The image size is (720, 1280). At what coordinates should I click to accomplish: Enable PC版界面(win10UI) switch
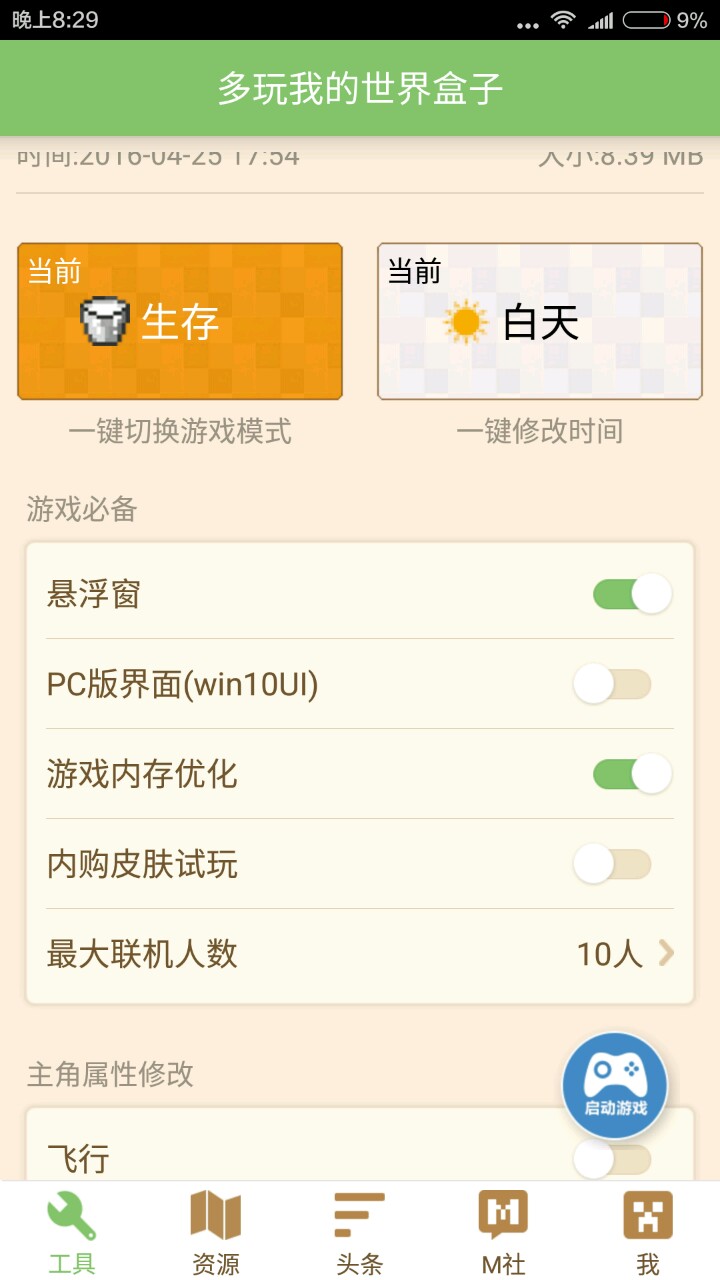pos(612,684)
